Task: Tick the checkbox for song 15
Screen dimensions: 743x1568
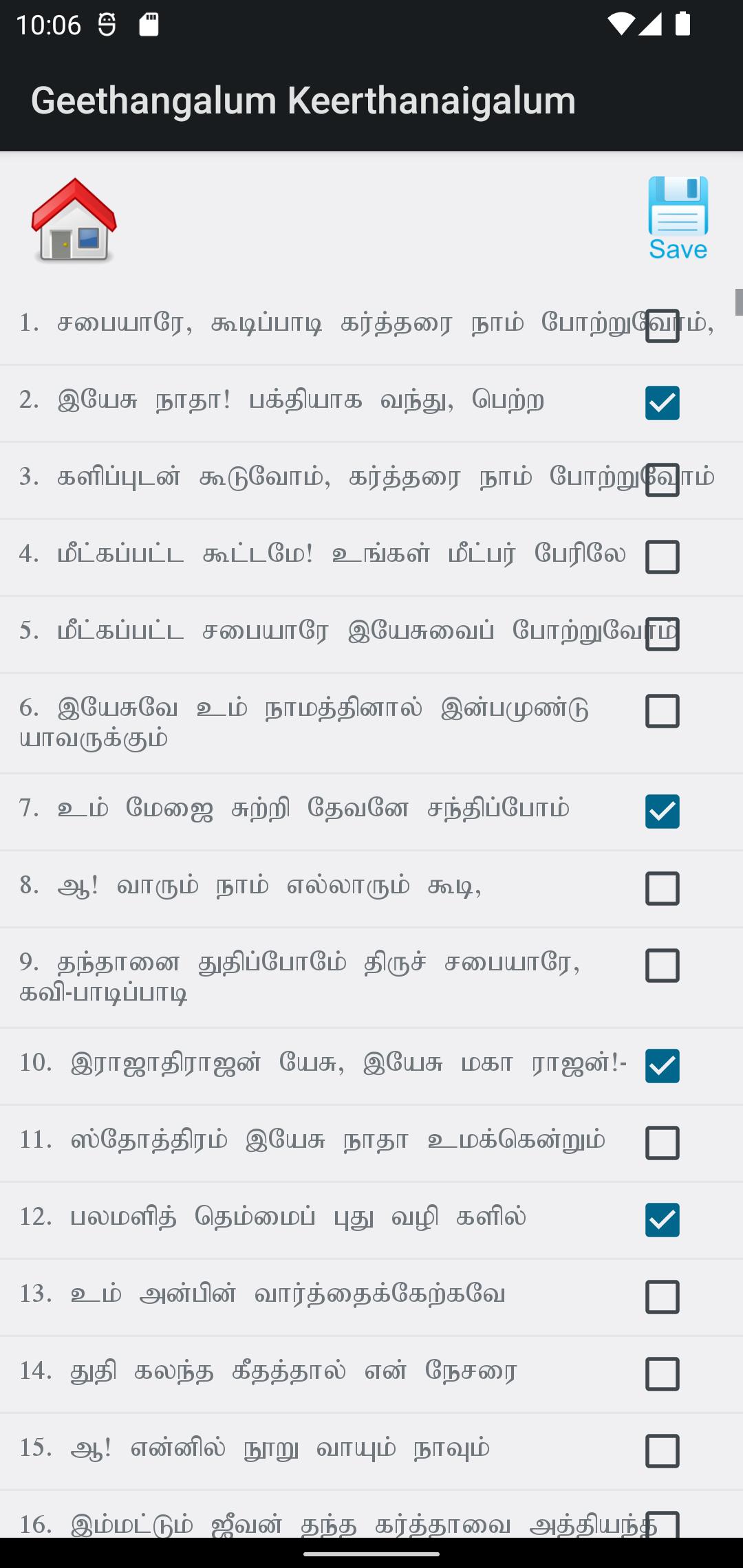Action: point(663,1451)
